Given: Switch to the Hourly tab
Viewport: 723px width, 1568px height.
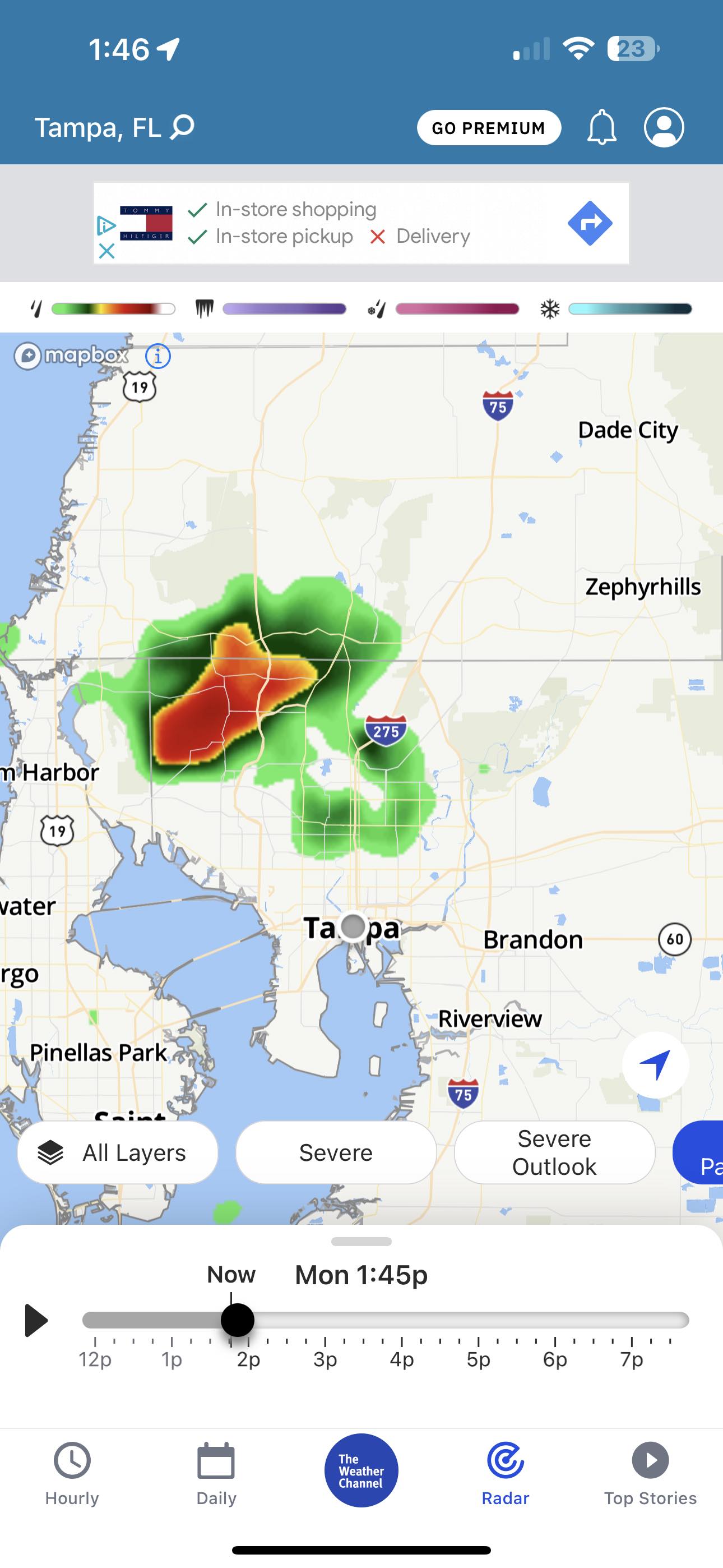Looking at the screenshot, I should point(72,1474).
